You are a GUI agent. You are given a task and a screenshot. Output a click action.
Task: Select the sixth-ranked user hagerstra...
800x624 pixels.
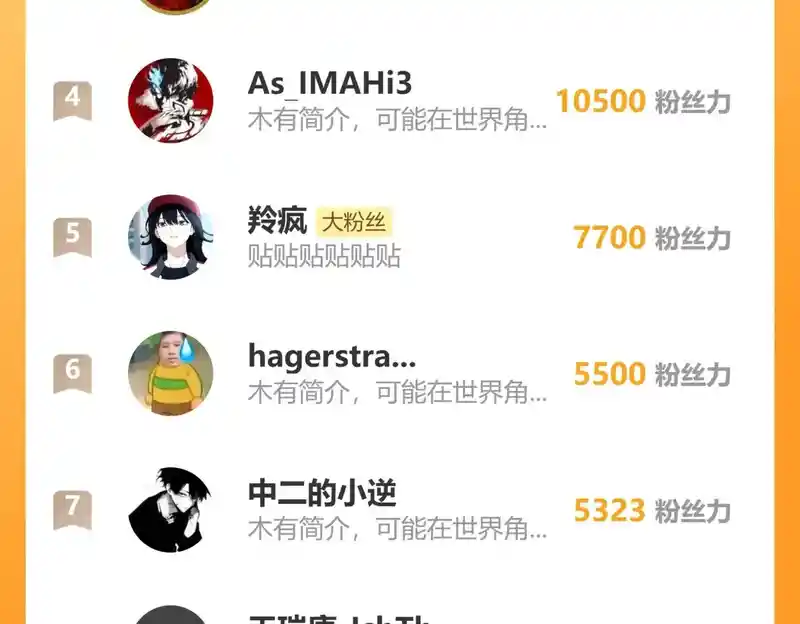point(400,373)
